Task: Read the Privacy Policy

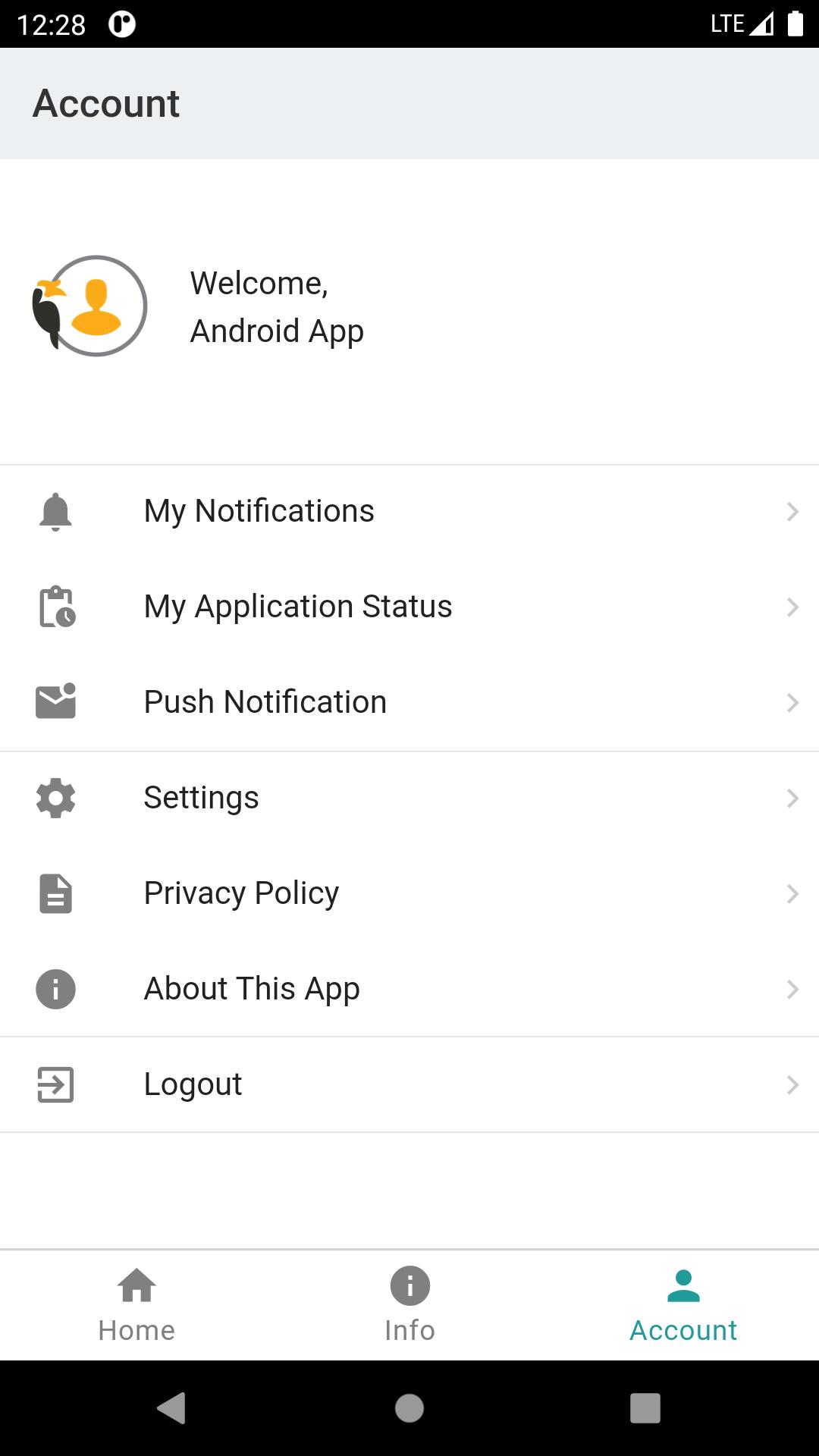Action: (x=409, y=894)
